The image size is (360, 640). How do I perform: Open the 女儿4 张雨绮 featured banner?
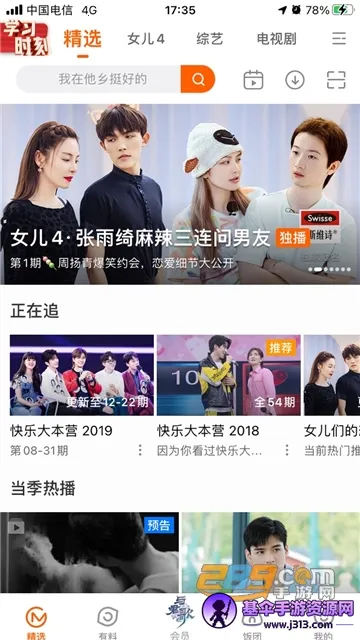point(180,194)
